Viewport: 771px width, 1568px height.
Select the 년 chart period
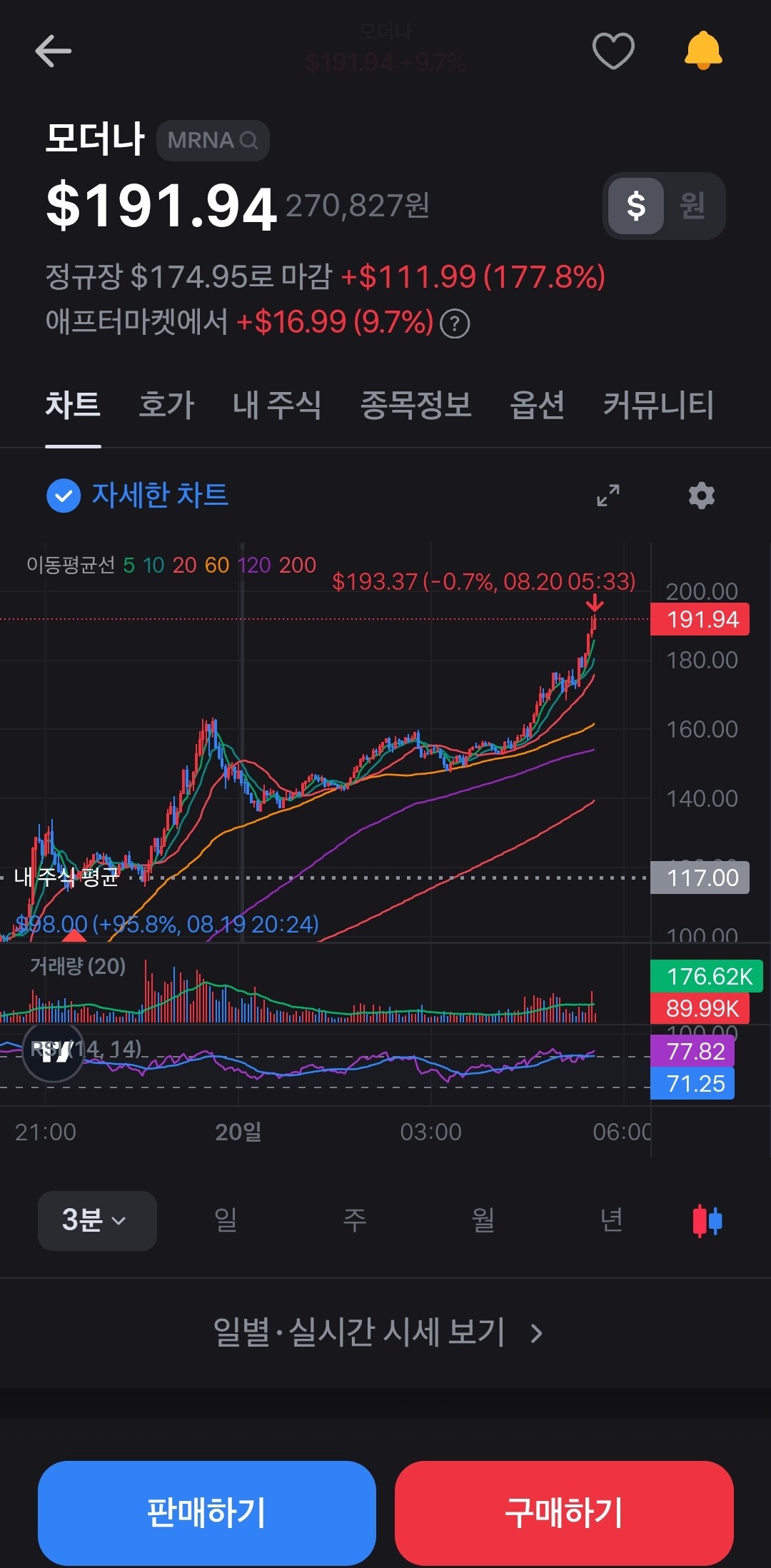point(612,1220)
